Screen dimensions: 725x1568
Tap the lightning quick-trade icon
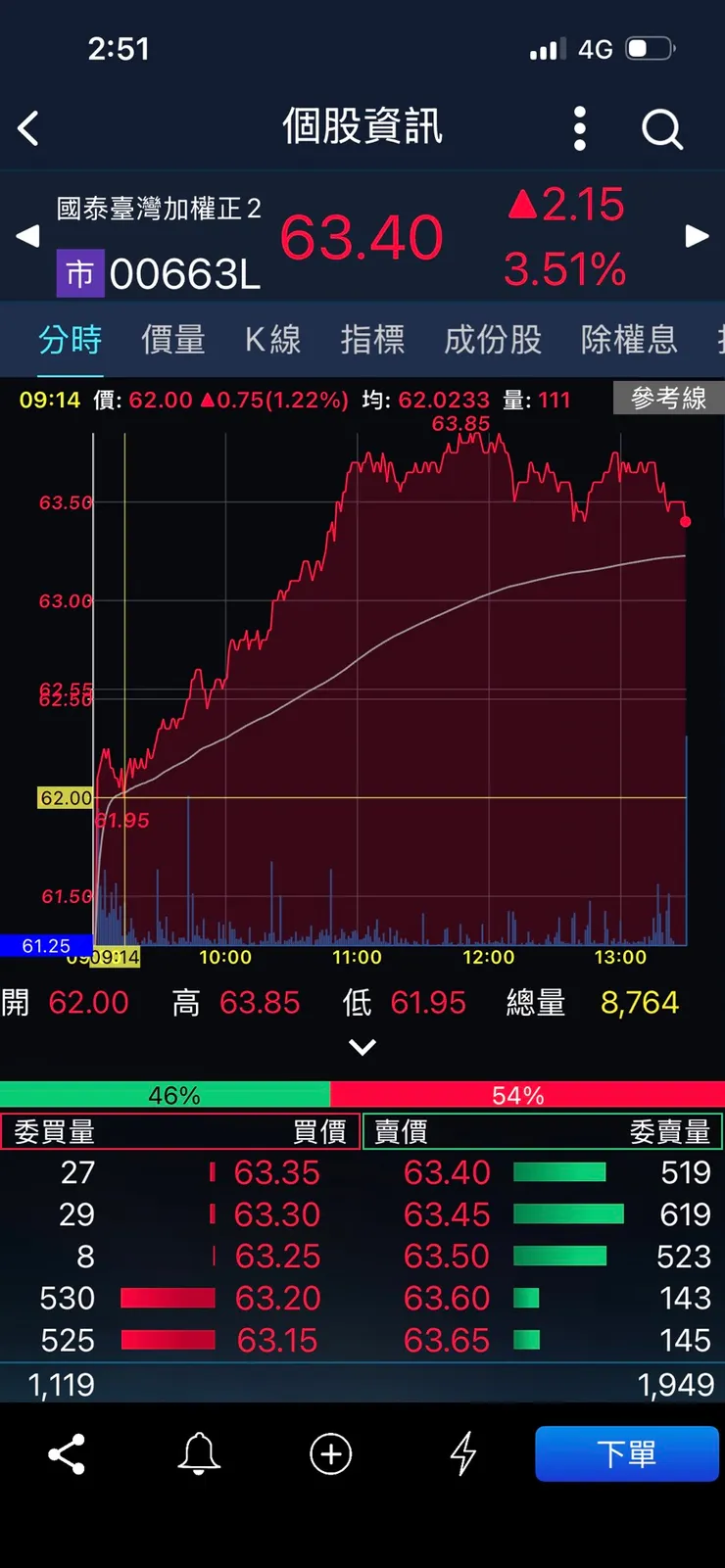coord(462,1454)
